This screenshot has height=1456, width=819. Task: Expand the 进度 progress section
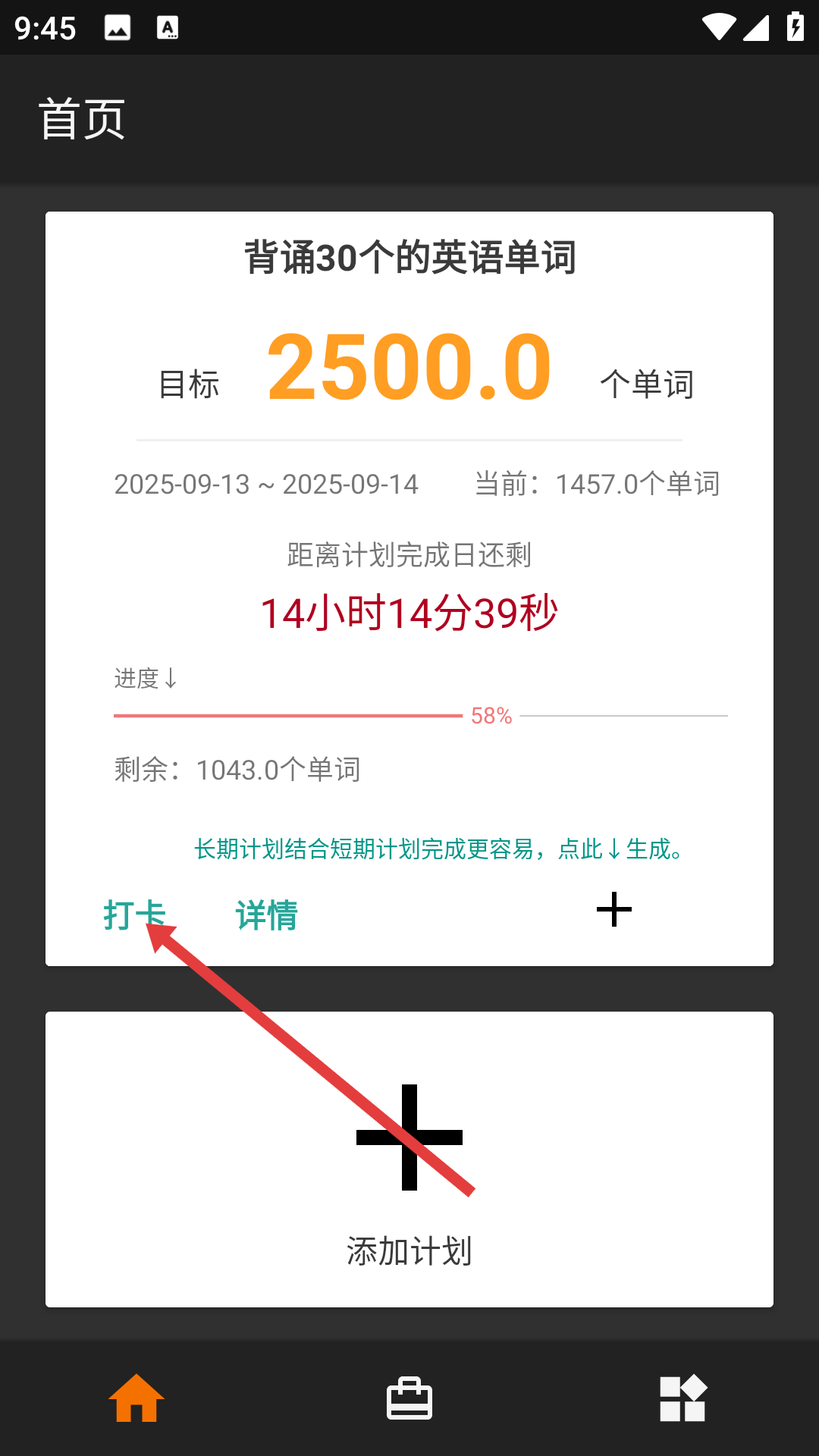point(146,678)
